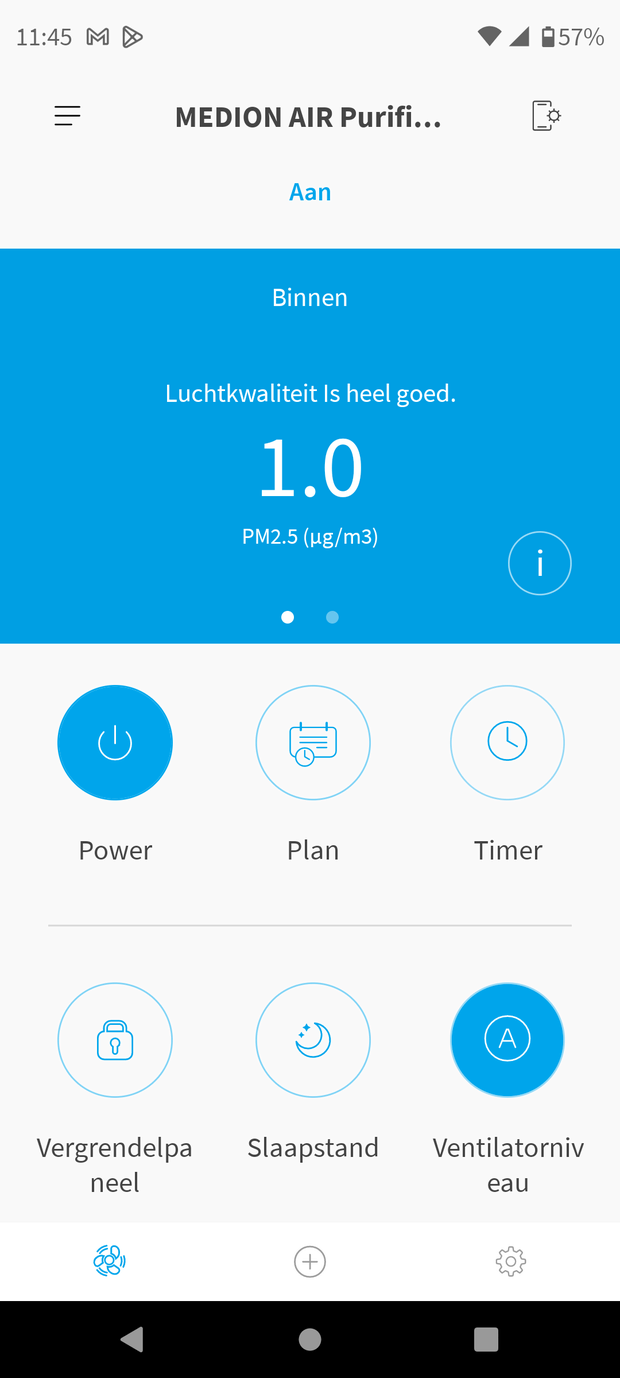Open the Plan schedule
The width and height of the screenshot is (620, 1378).
(313, 743)
